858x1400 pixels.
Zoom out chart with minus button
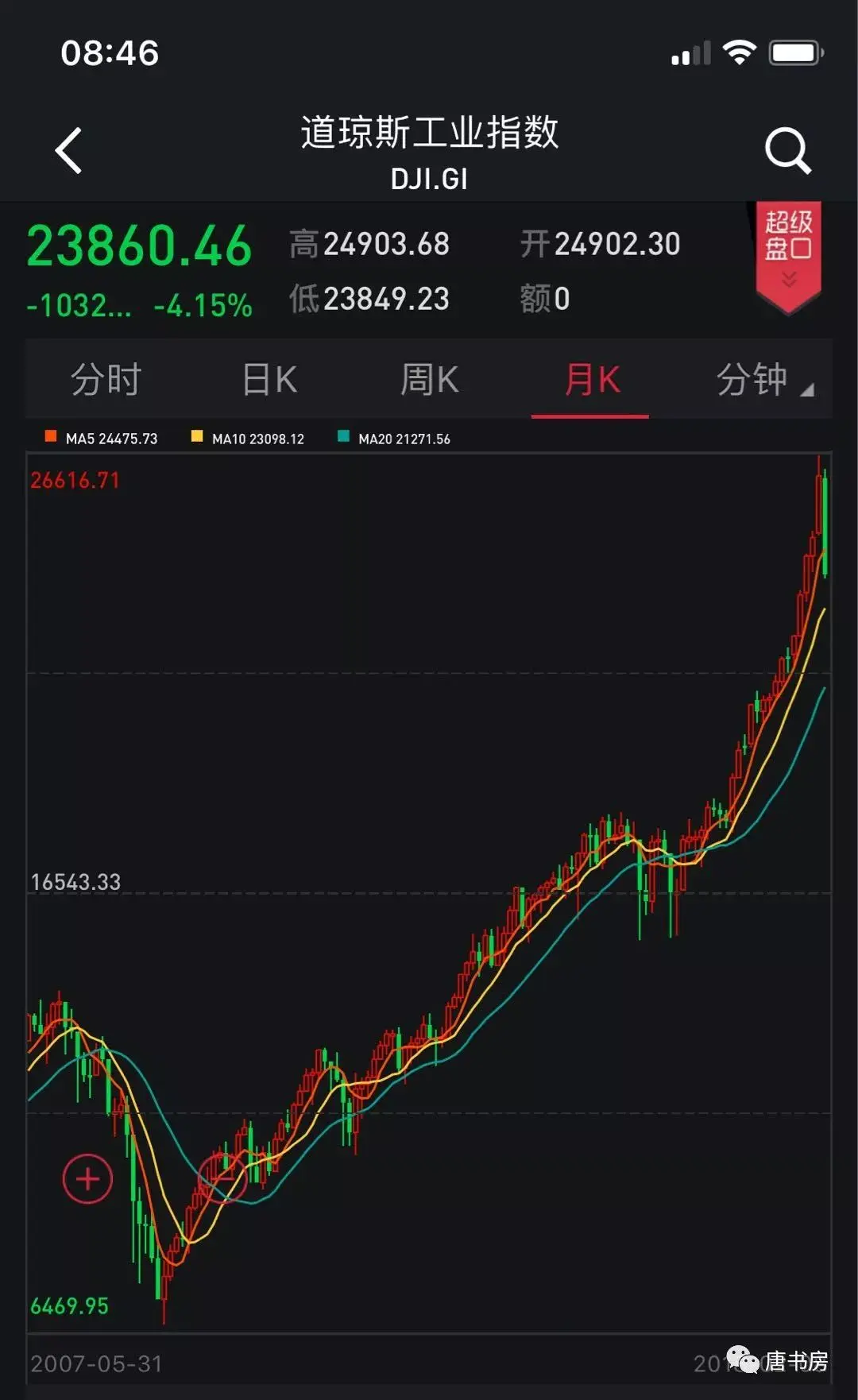[222, 1178]
